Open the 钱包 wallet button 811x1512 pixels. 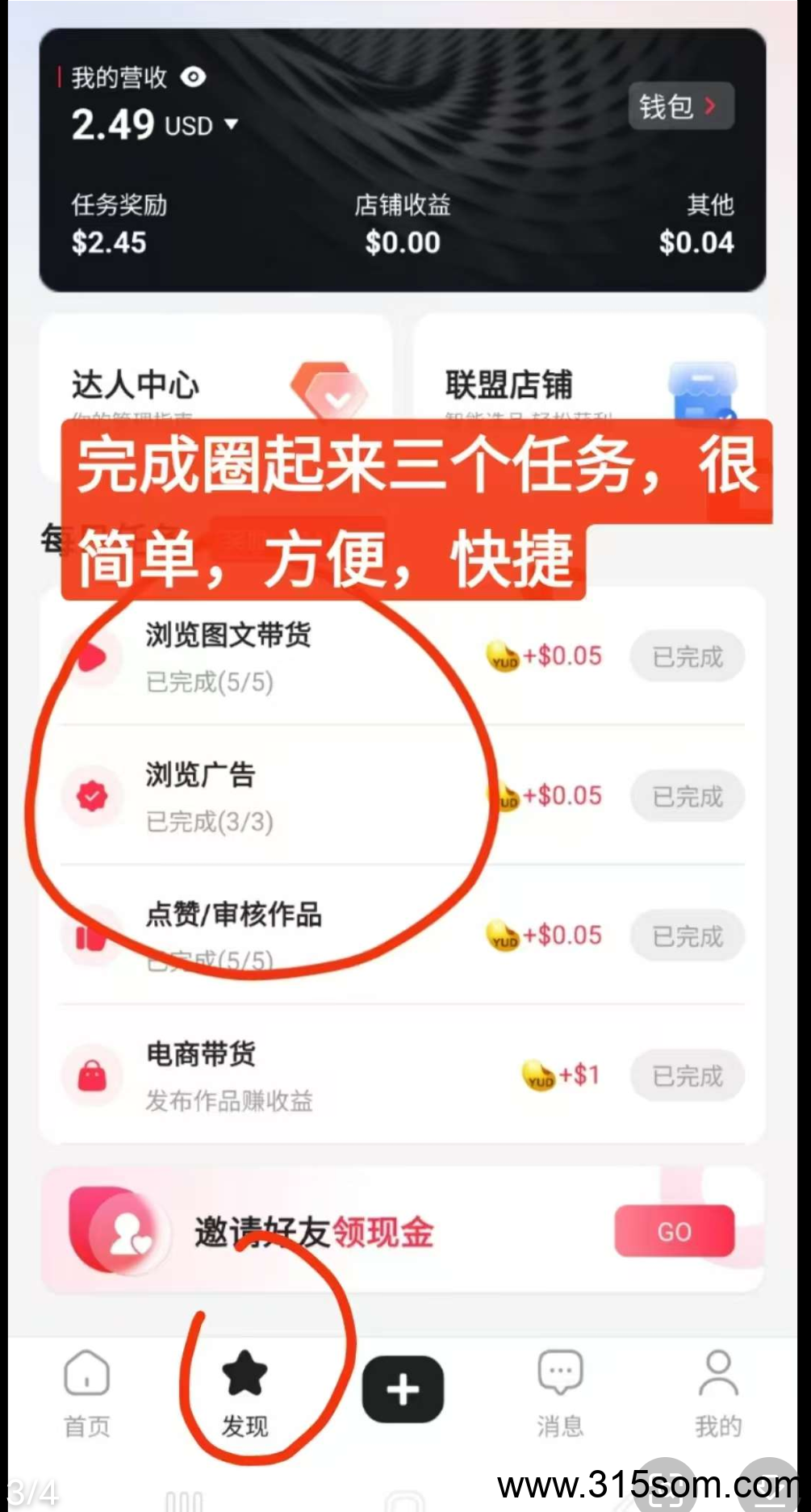(681, 106)
